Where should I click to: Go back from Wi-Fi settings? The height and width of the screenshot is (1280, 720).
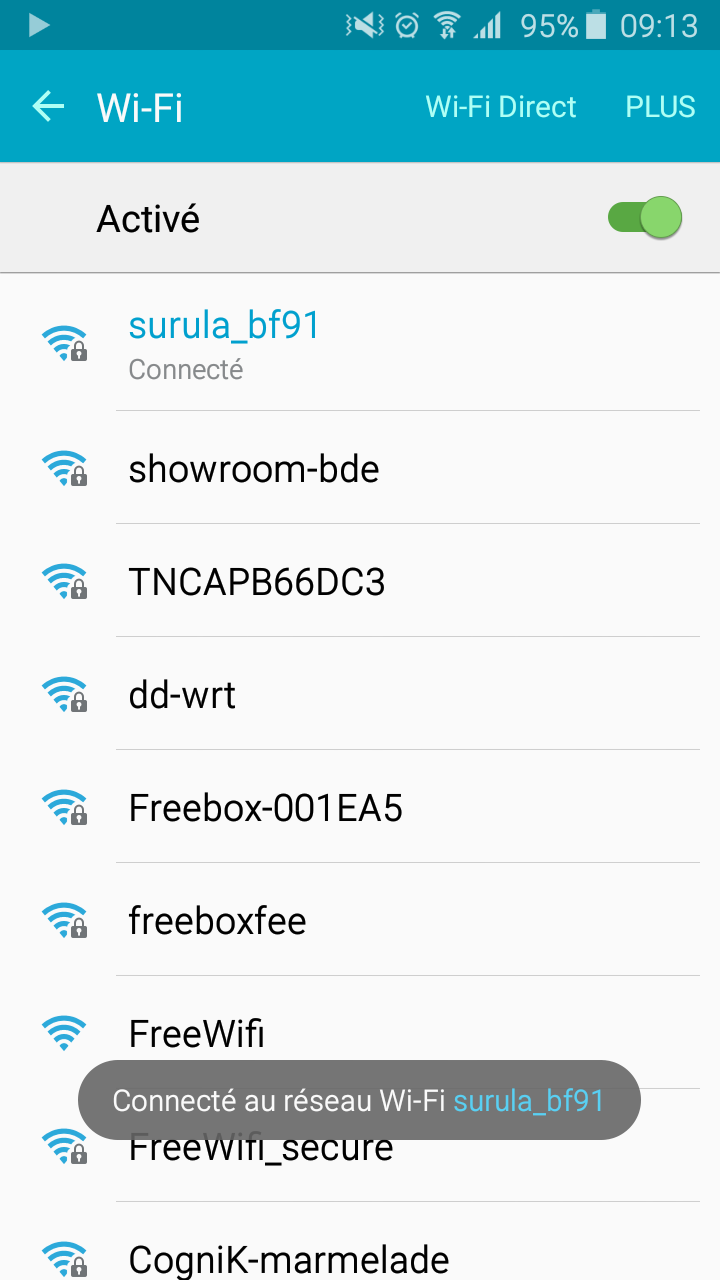[48, 107]
